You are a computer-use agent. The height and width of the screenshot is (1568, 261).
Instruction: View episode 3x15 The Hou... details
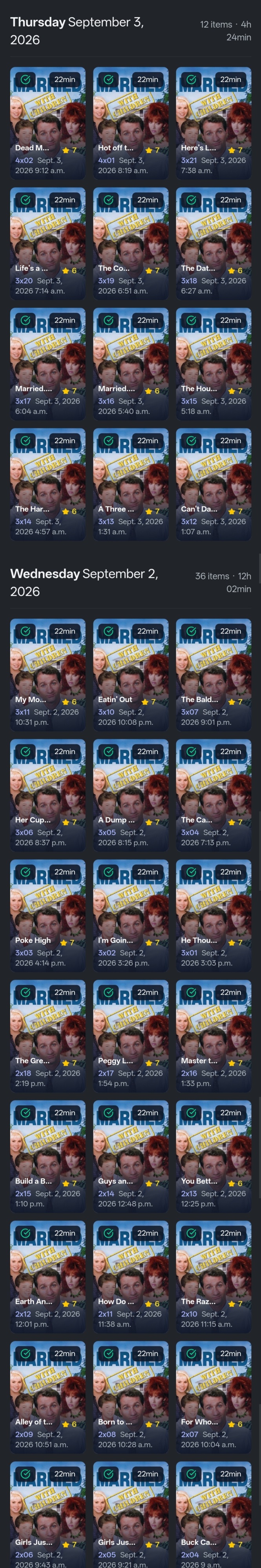(214, 364)
